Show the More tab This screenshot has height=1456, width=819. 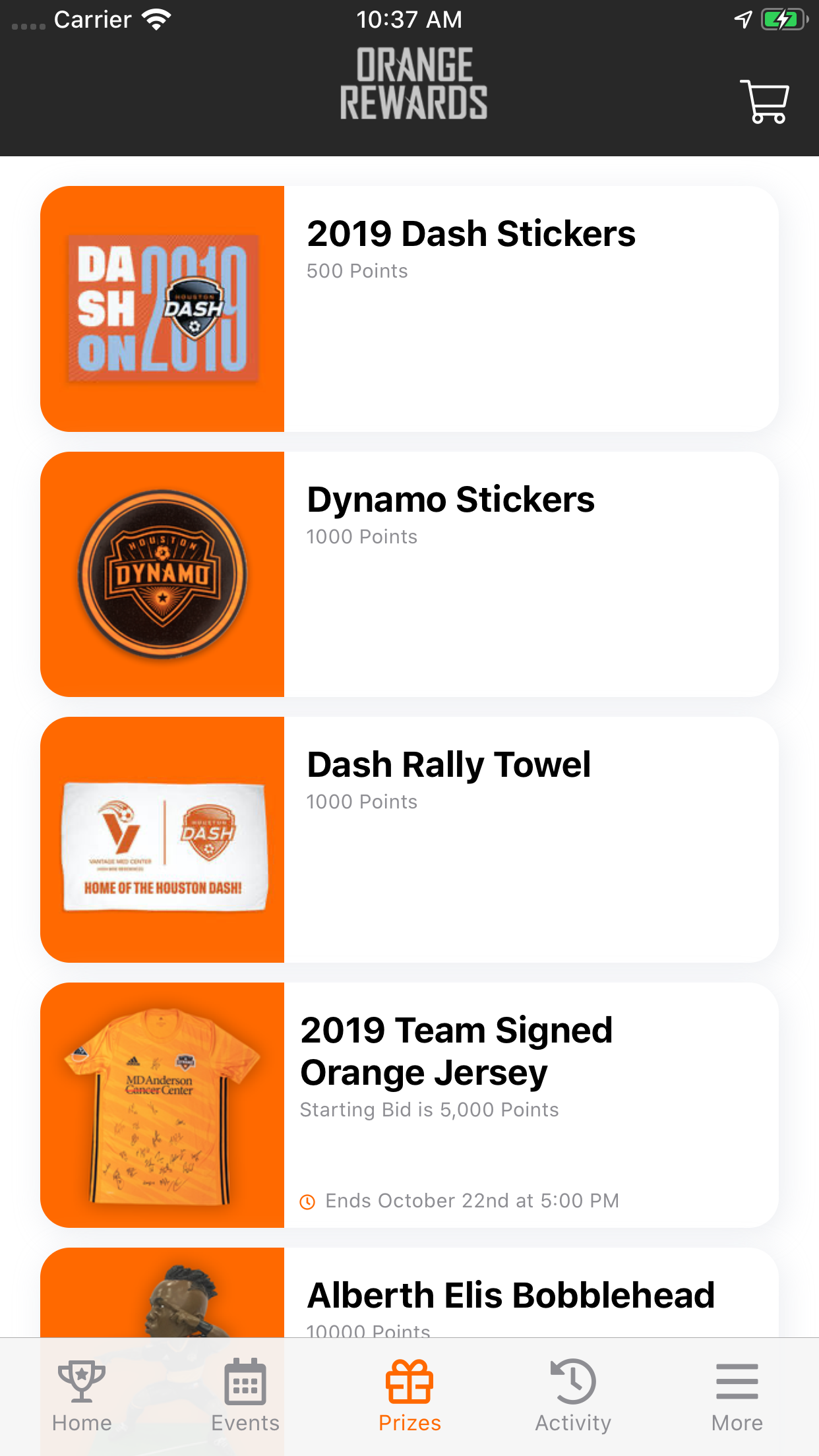(x=737, y=1395)
